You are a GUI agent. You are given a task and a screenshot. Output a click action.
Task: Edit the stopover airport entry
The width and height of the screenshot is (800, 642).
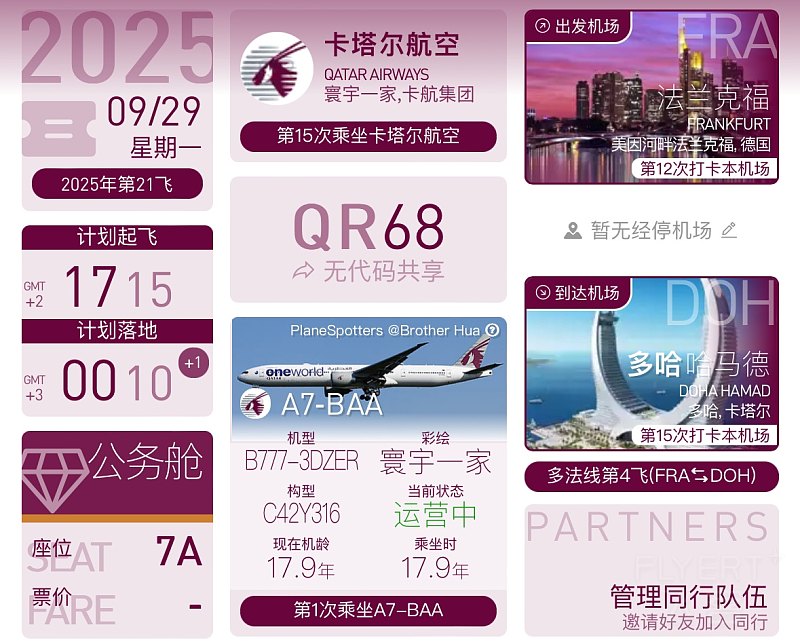pyautogui.click(x=729, y=231)
